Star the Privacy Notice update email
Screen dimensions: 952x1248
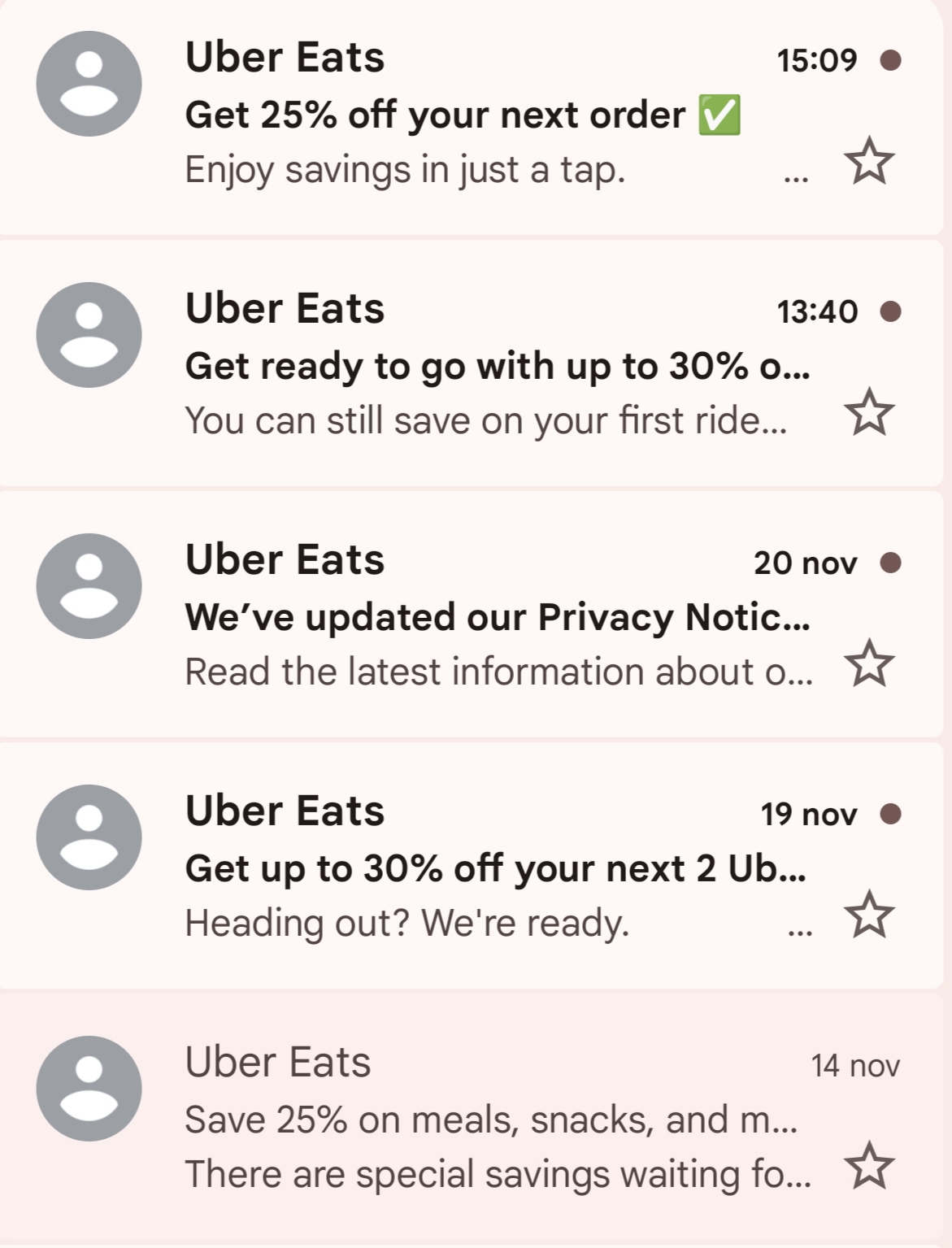(x=869, y=663)
